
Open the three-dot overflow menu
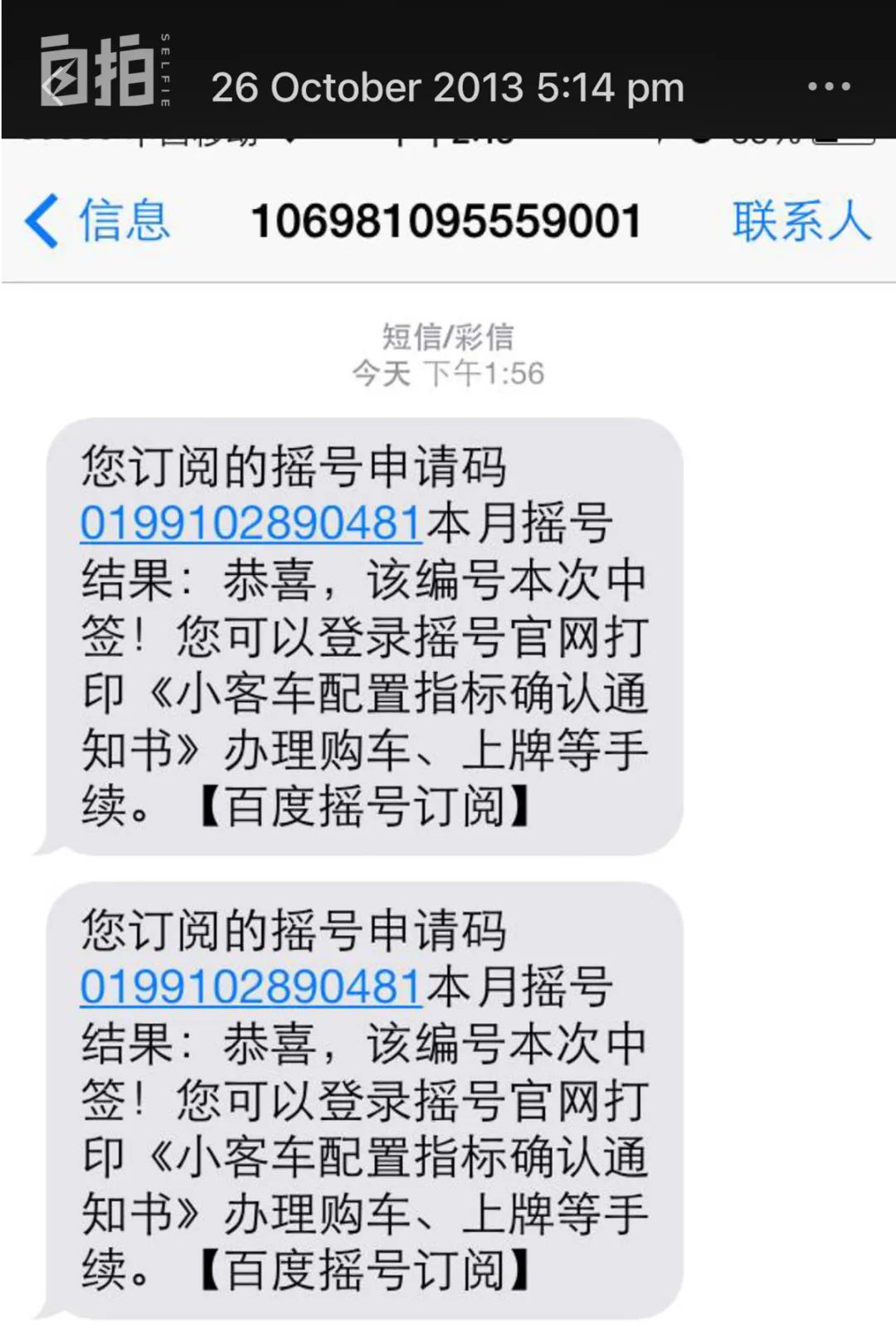click(828, 86)
